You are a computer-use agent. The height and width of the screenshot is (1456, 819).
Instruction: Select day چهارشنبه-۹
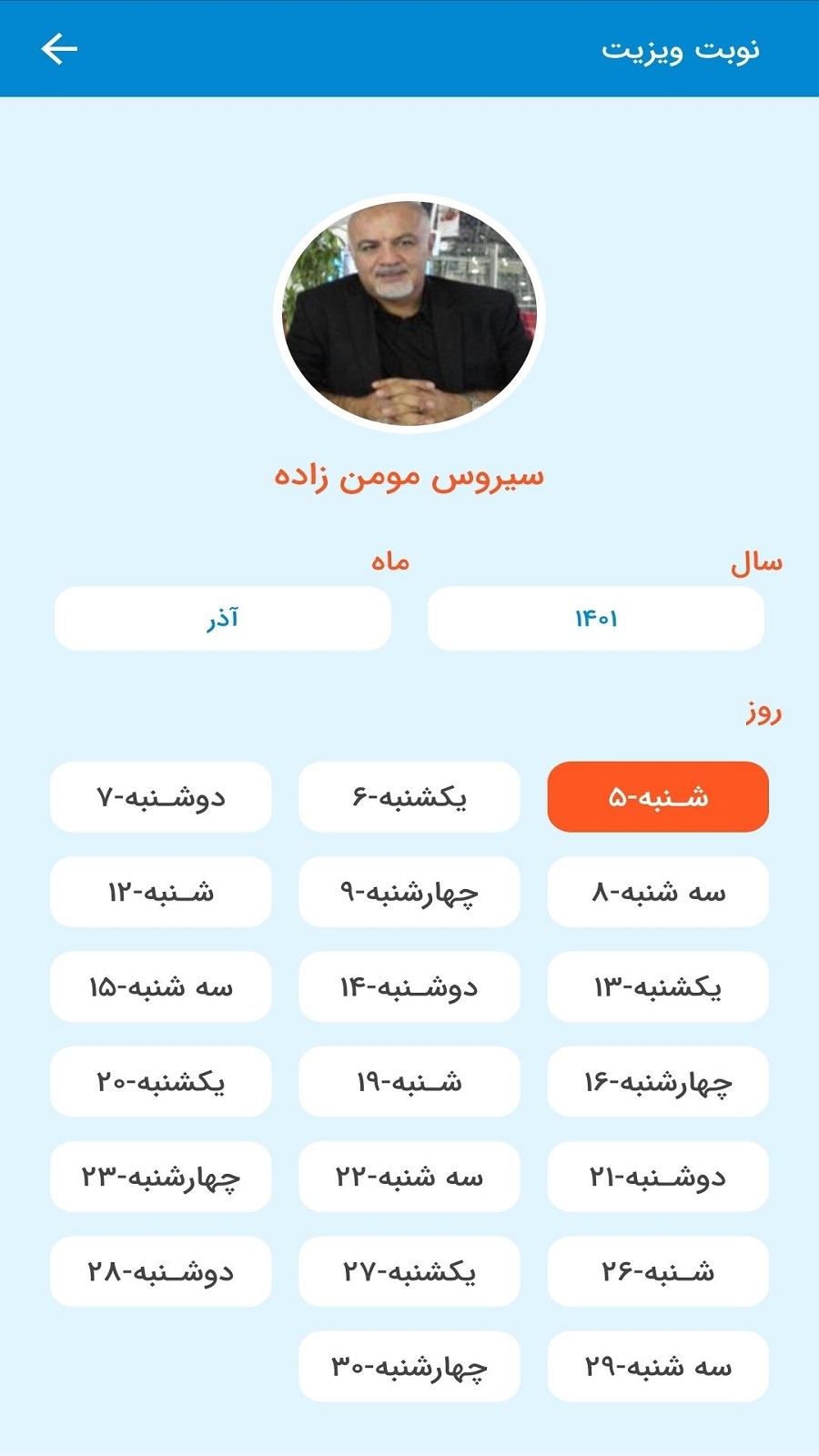pyautogui.click(x=408, y=892)
